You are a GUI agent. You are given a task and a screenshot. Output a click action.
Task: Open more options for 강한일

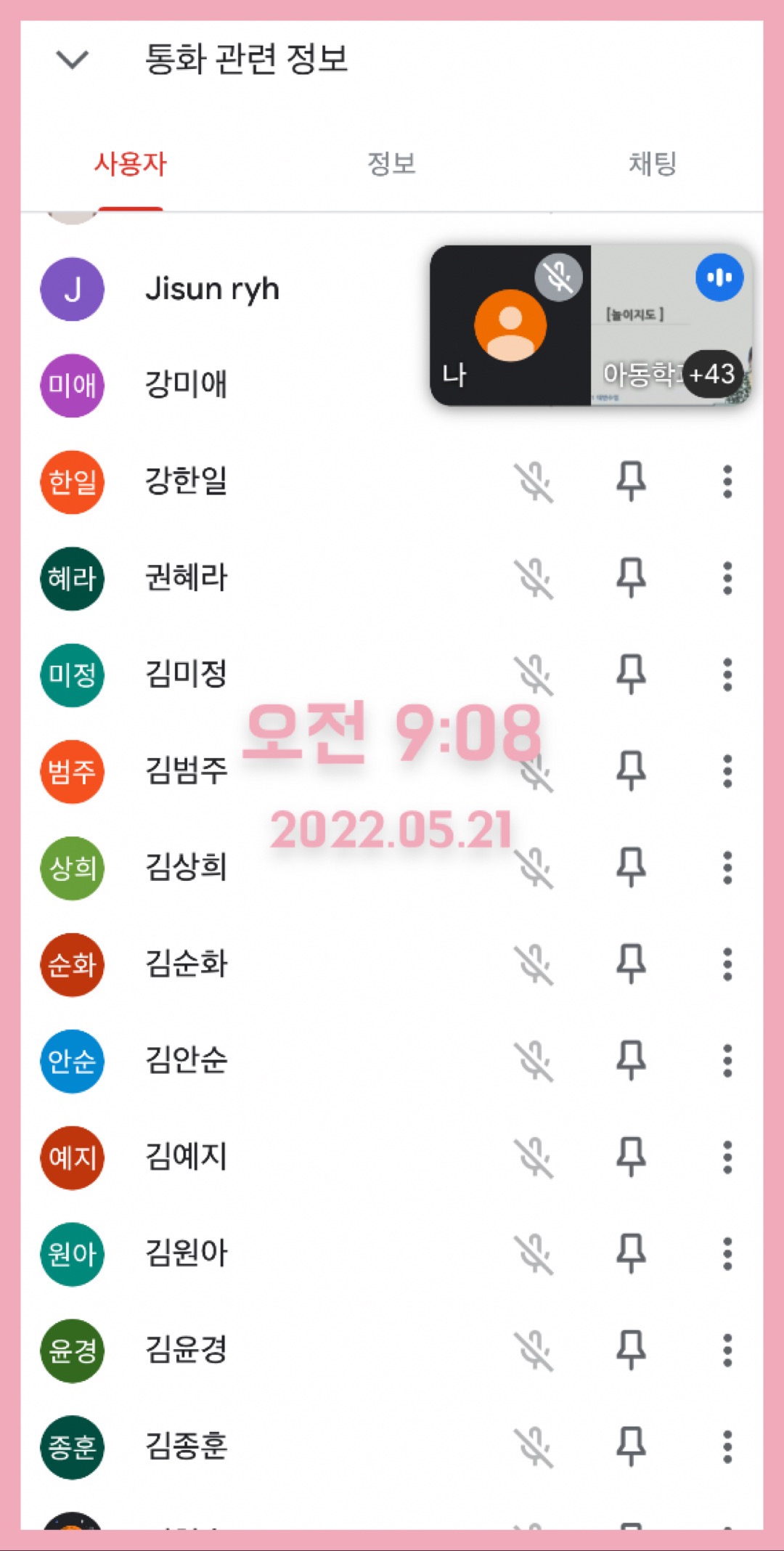click(727, 481)
